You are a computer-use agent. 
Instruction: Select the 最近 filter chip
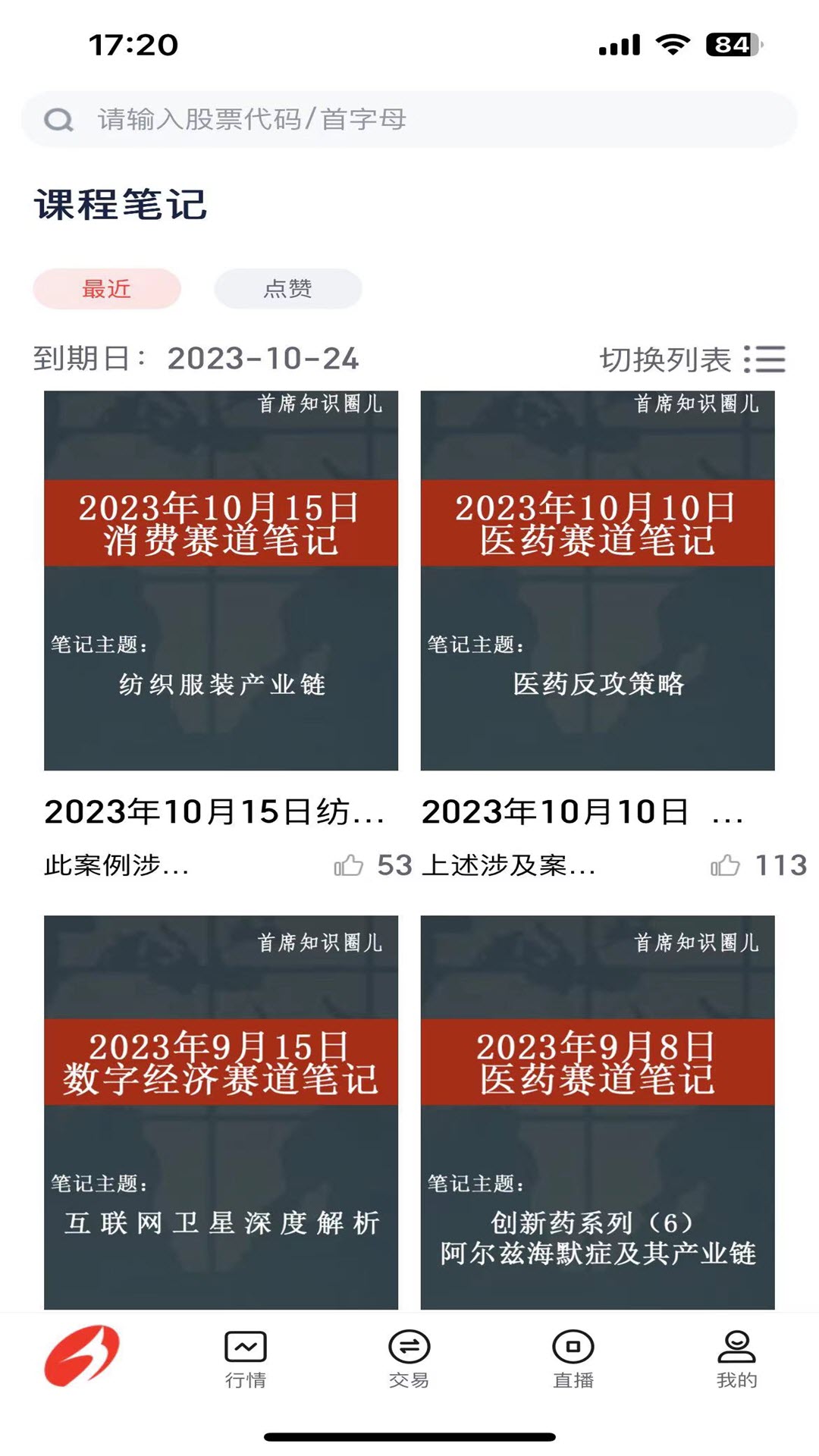point(107,289)
